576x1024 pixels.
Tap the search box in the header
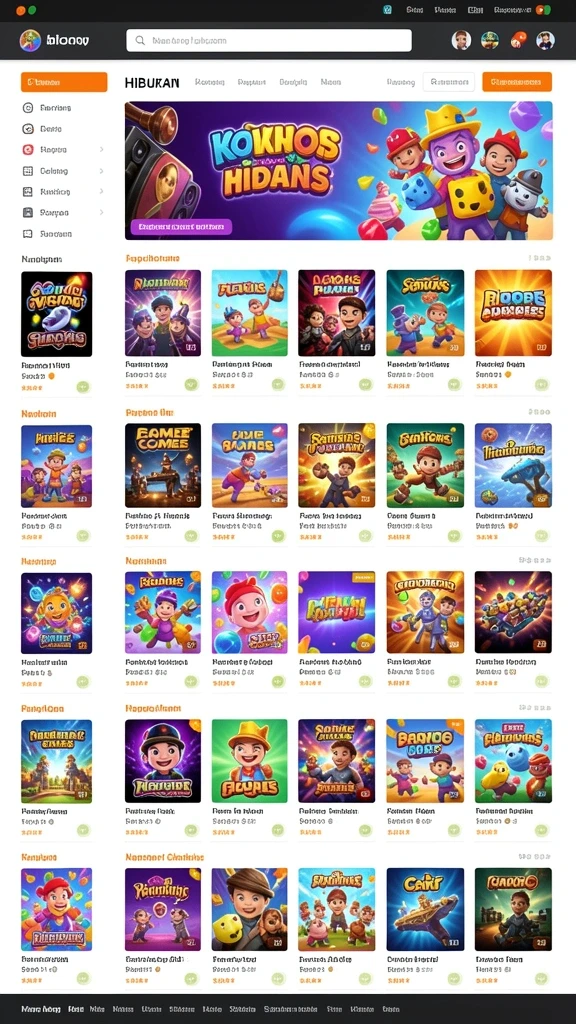point(268,40)
